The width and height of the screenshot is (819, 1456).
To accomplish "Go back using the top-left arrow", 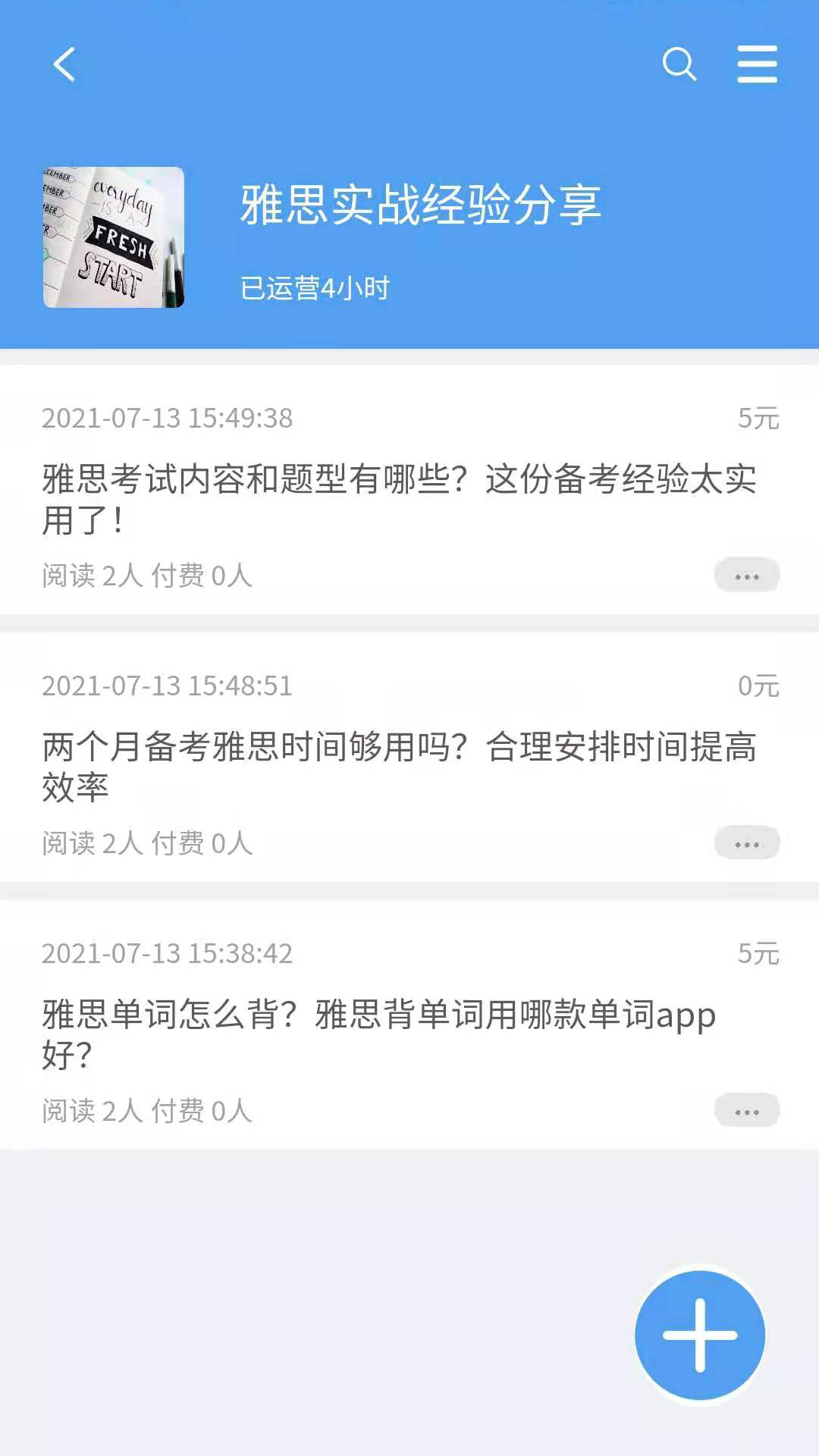I will tap(64, 64).
